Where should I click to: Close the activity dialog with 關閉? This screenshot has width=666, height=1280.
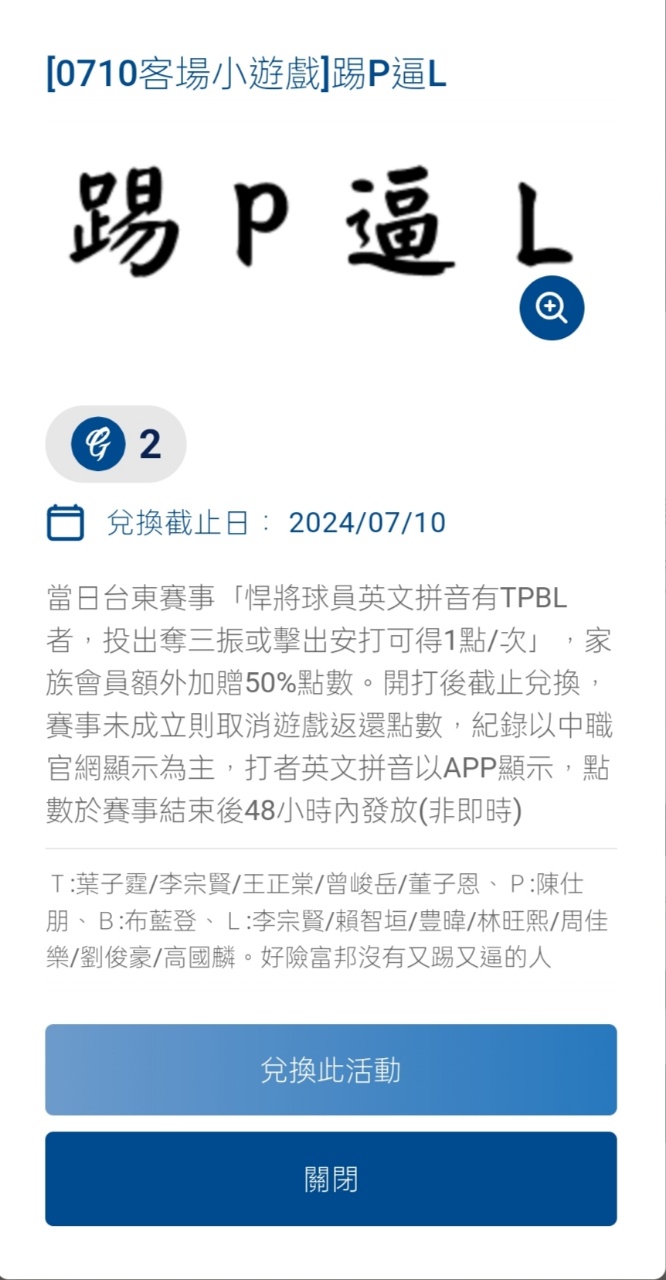[x=331, y=1179]
